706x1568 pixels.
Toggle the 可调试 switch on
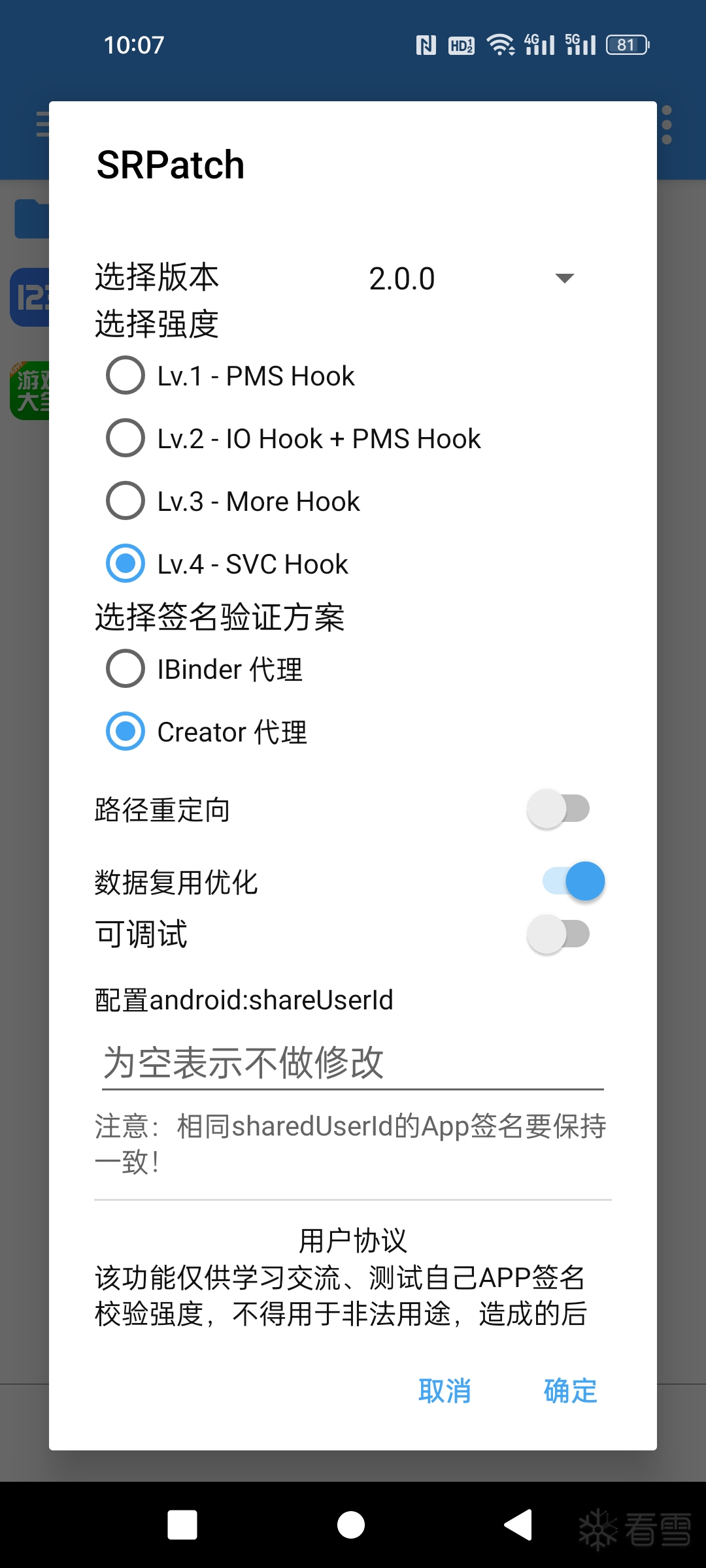[559, 934]
